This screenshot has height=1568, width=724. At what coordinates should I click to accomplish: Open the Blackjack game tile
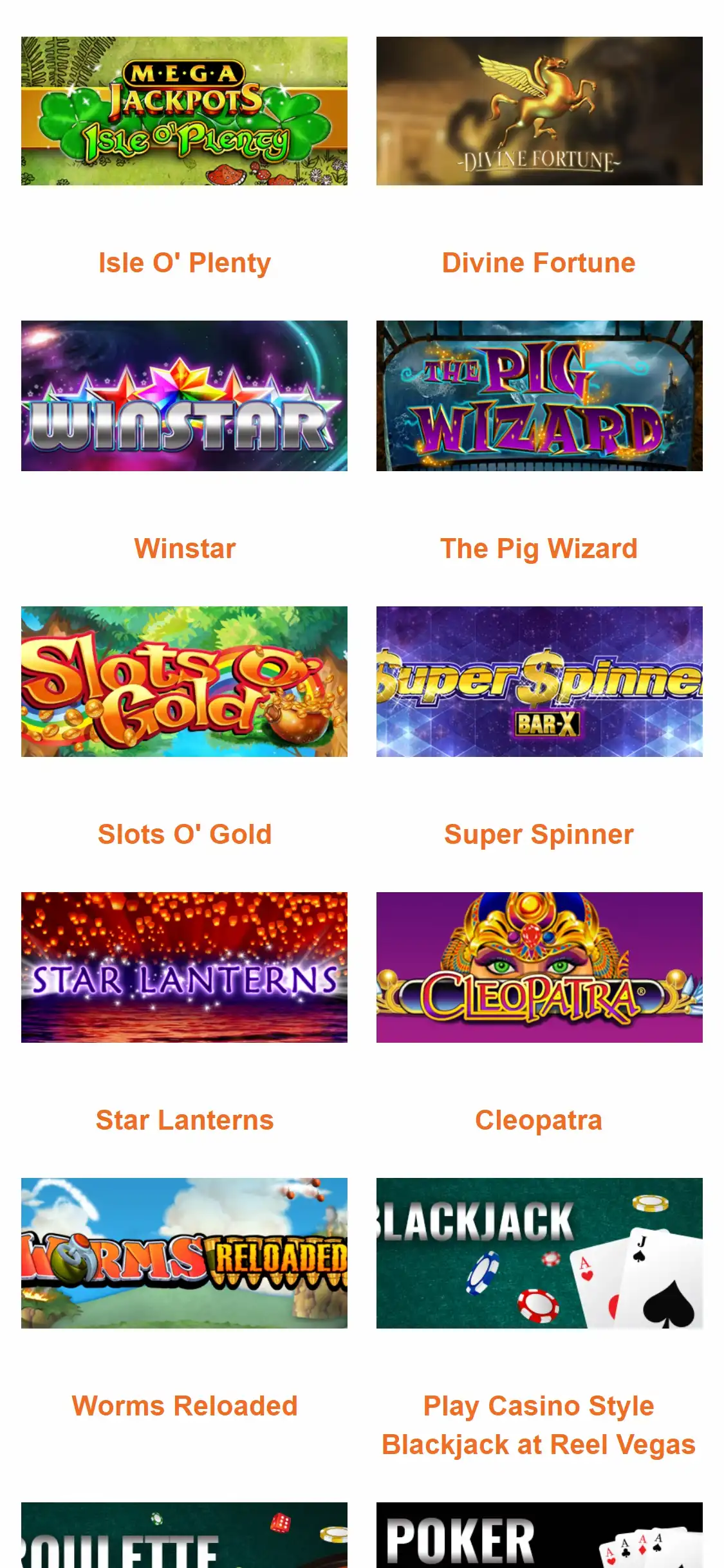539,1253
